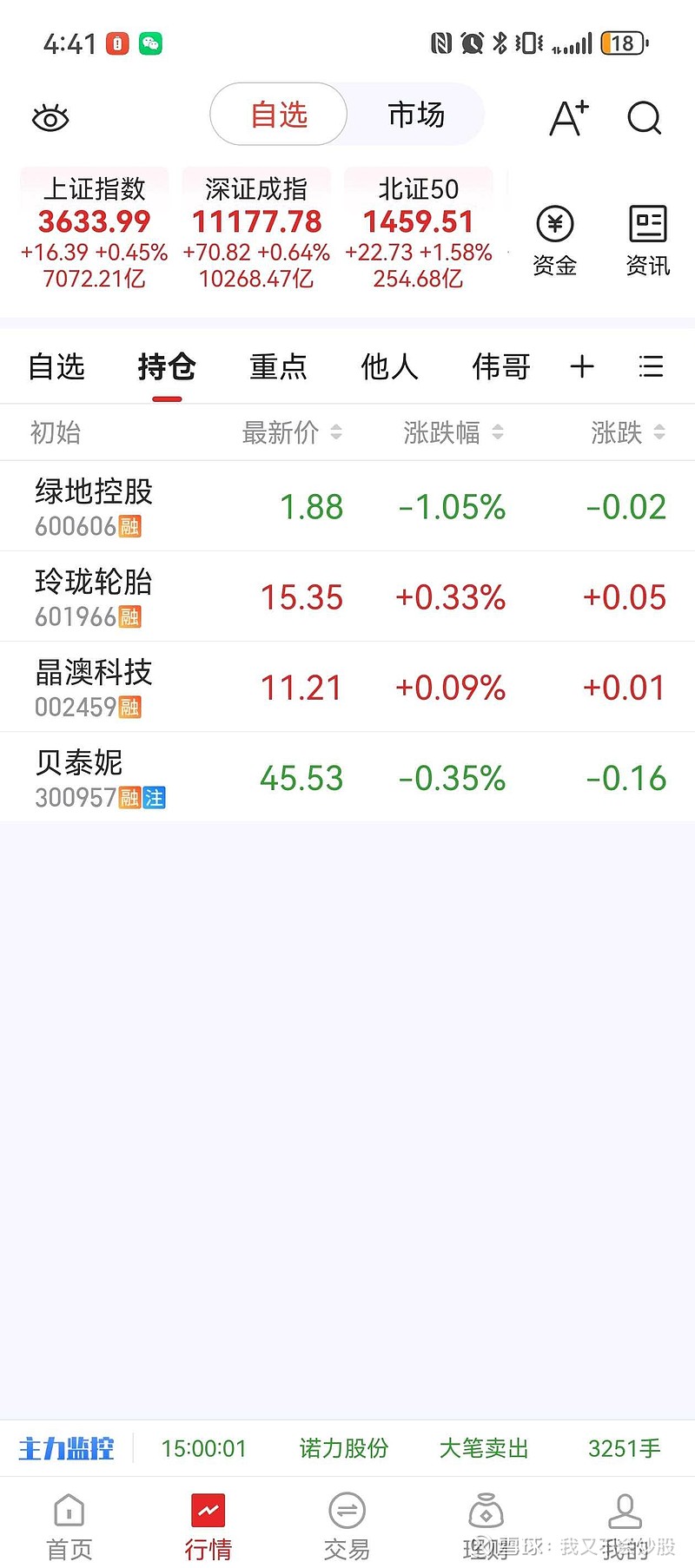Toggle the eye visibility icon
The image size is (695, 1568).
coord(50,117)
